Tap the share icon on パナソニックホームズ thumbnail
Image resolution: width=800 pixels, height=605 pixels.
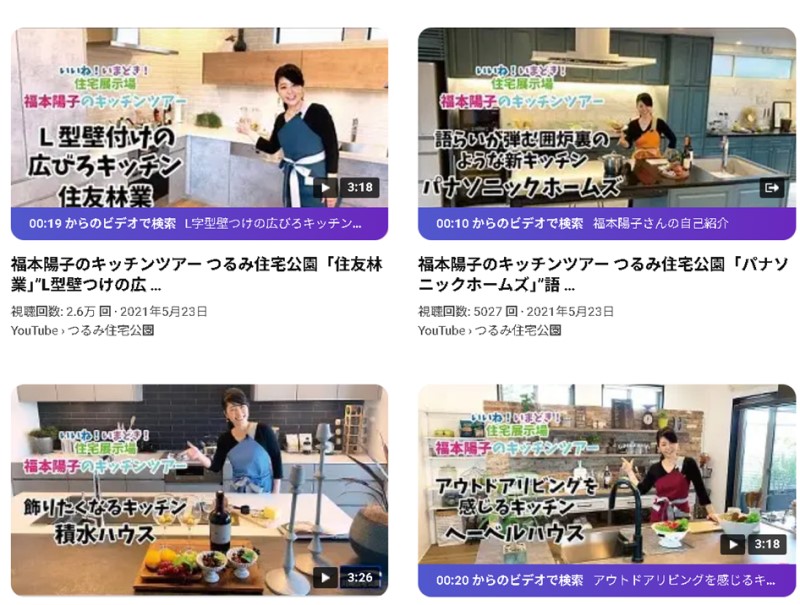pyautogui.click(x=771, y=187)
